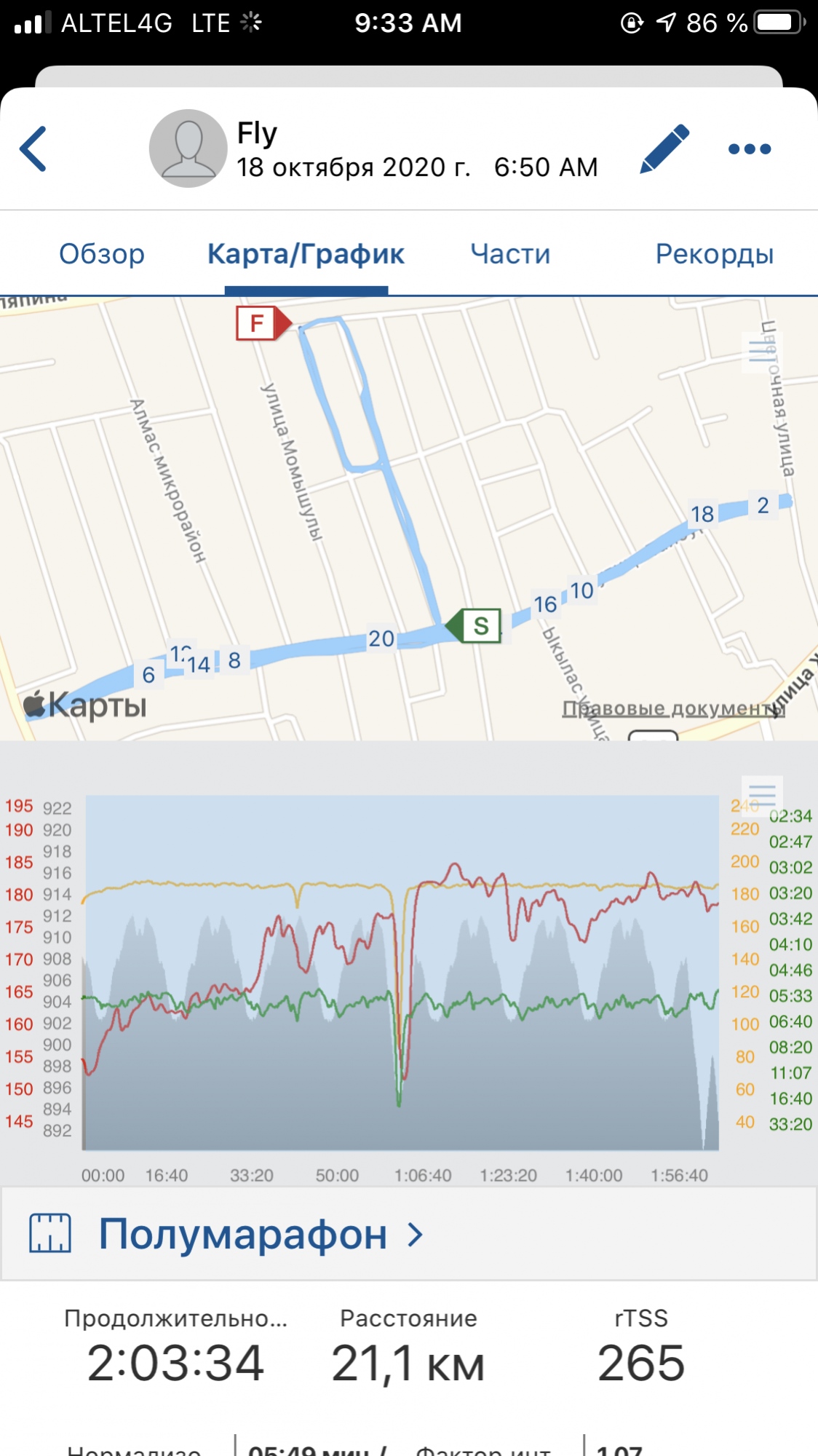Open the map layers menu icon
This screenshot has height=1456, width=818.
[761, 352]
